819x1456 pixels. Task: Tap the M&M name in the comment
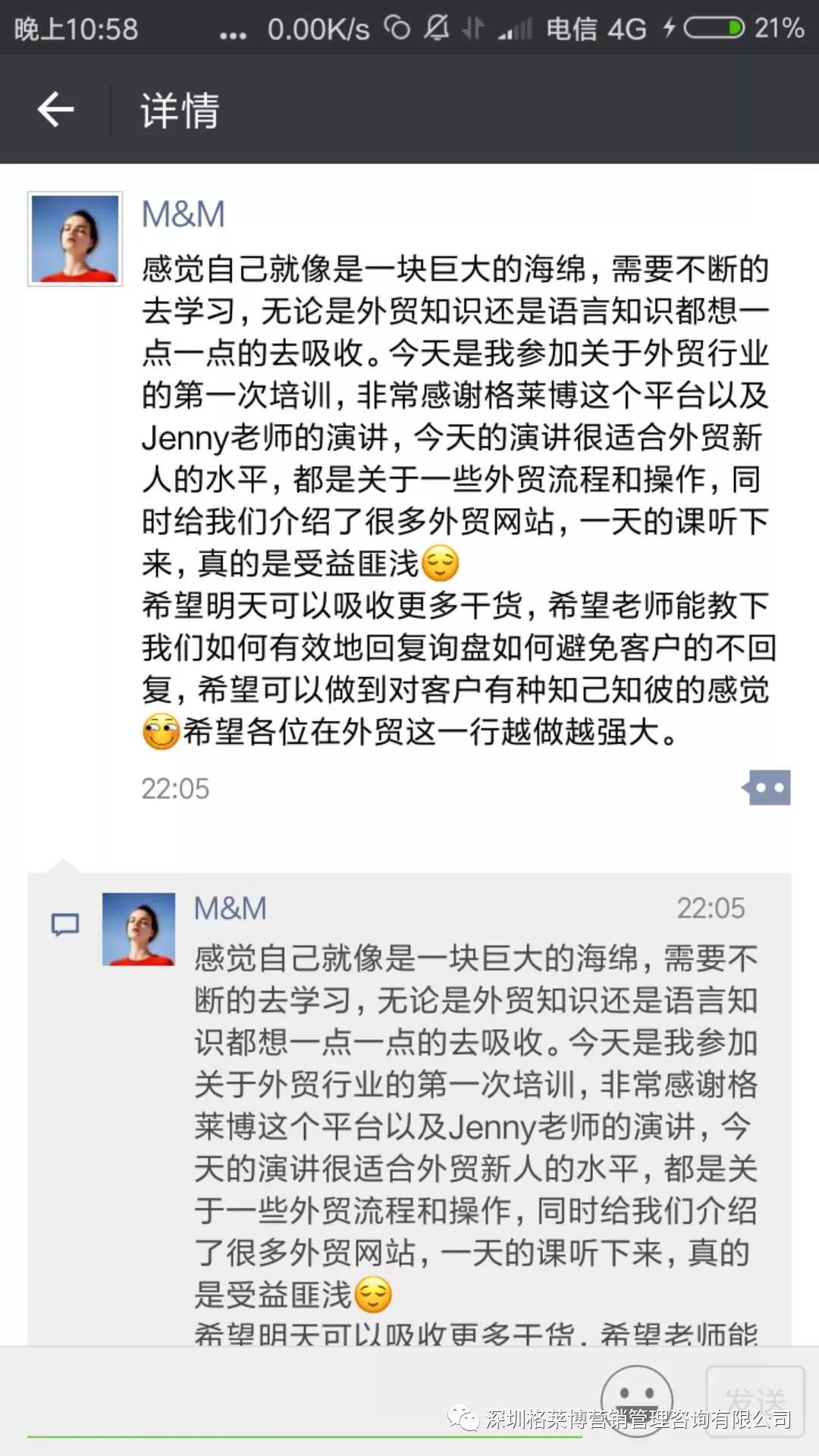(x=231, y=908)
